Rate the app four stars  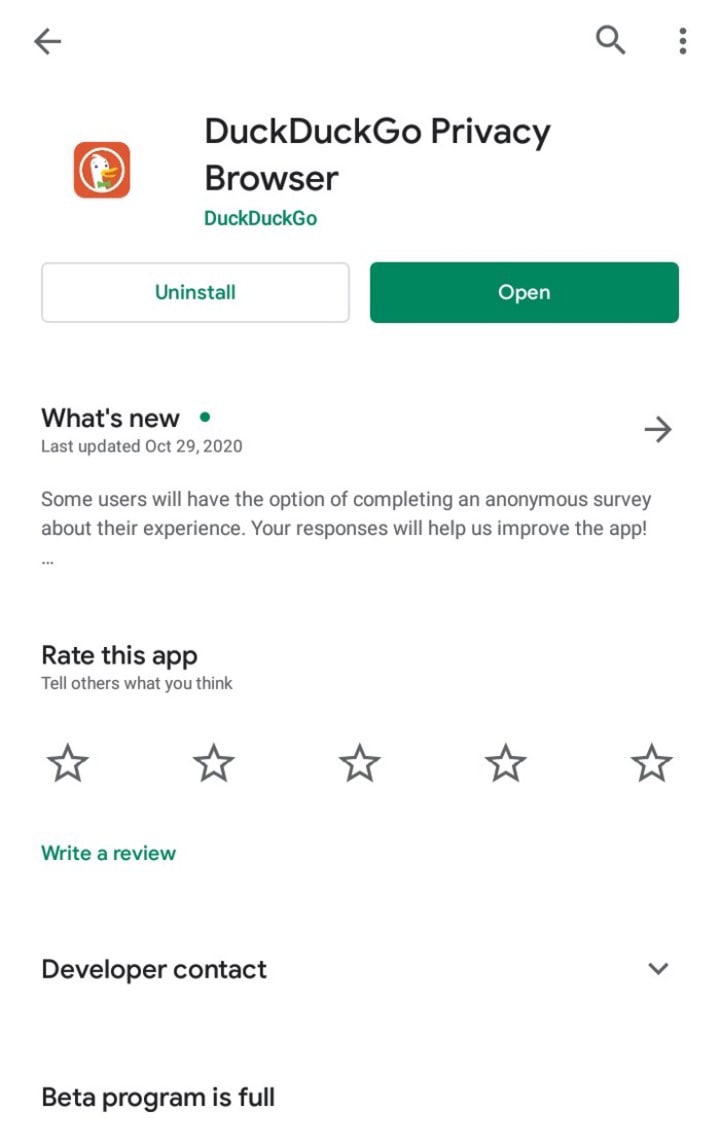(506, 764)
